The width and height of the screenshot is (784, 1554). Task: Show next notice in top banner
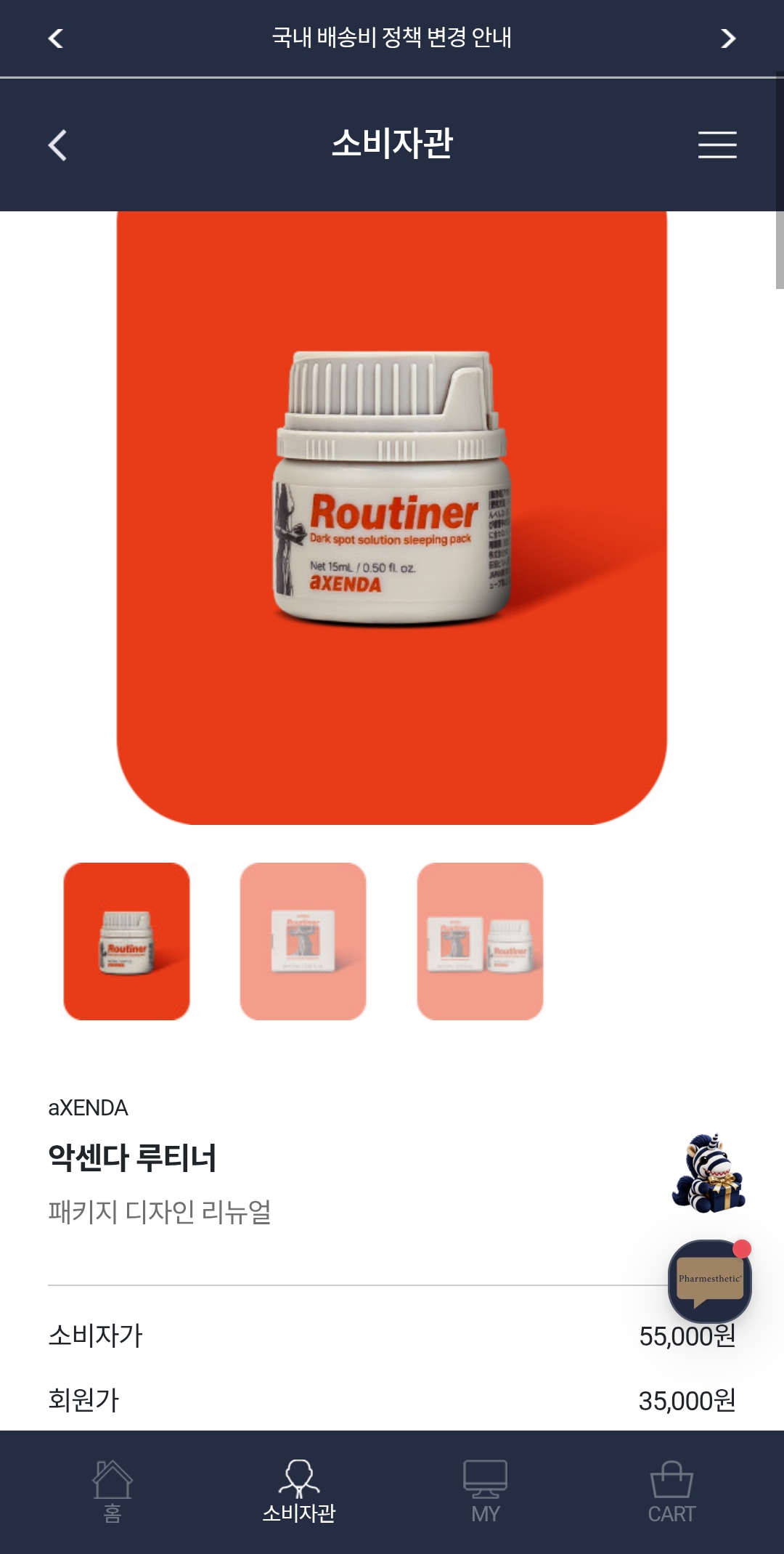[x=727, y=38]
